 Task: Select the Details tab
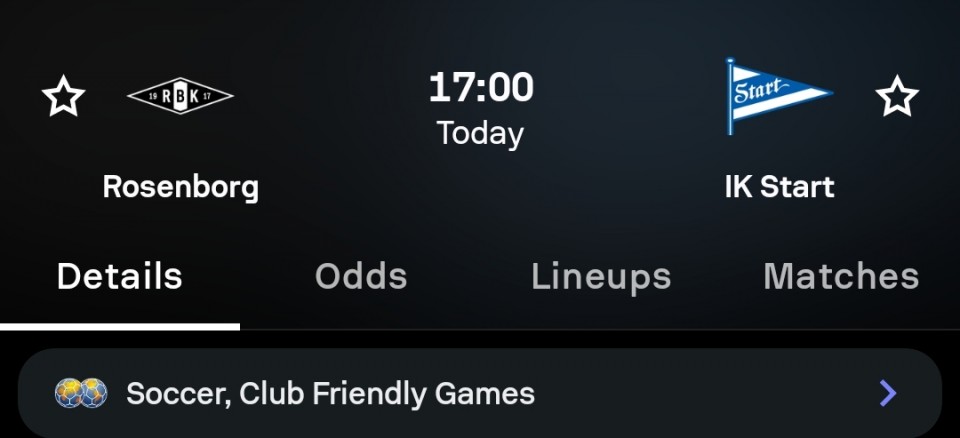(120, 277)
